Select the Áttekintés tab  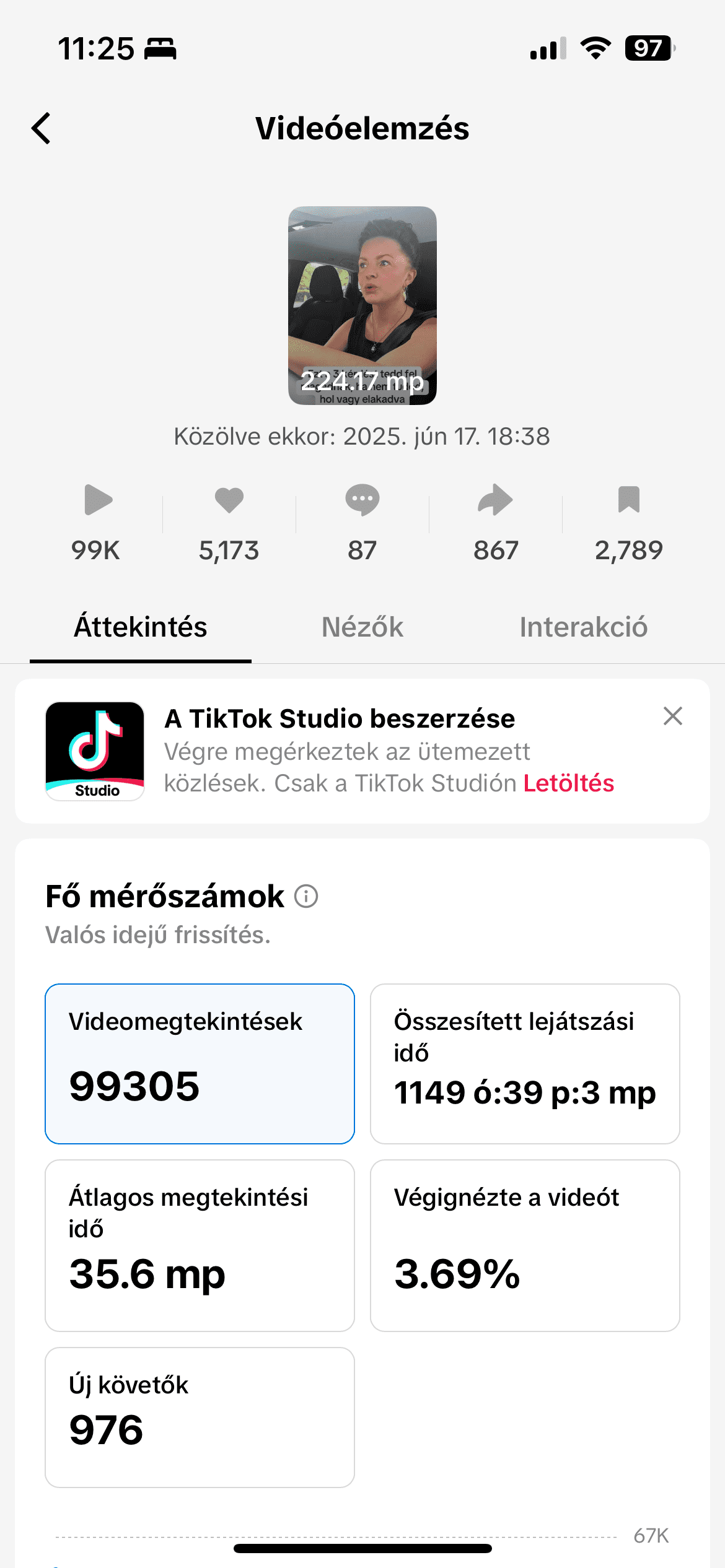[x=141, y=627]
